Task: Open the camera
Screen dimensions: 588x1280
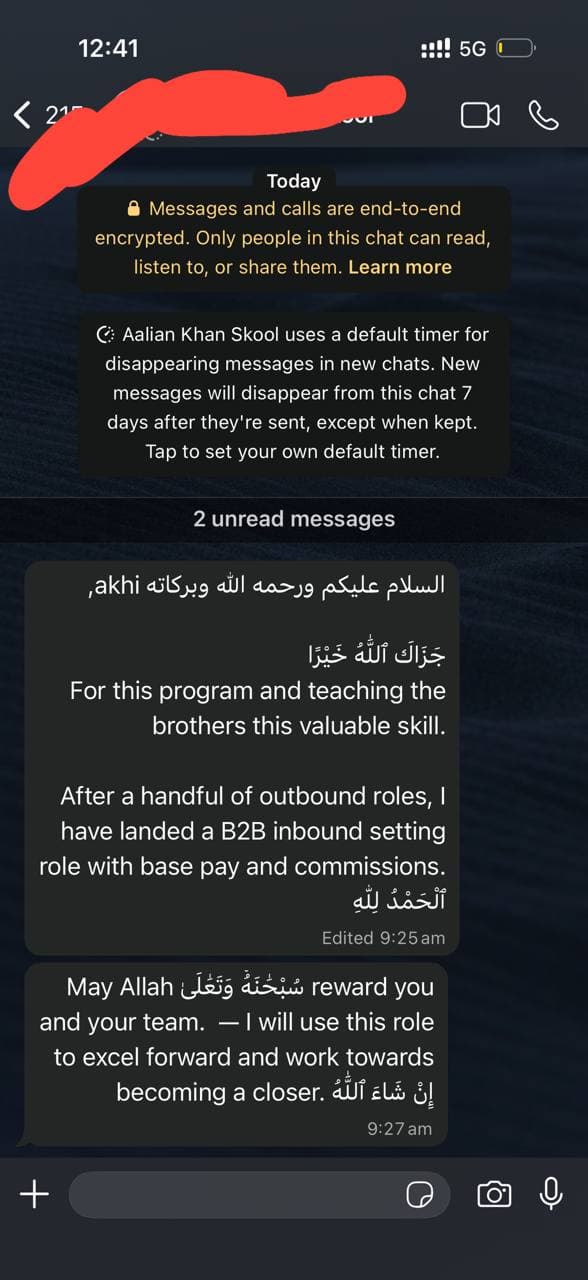Action: pyautogui.click(x=493, y=1194)
